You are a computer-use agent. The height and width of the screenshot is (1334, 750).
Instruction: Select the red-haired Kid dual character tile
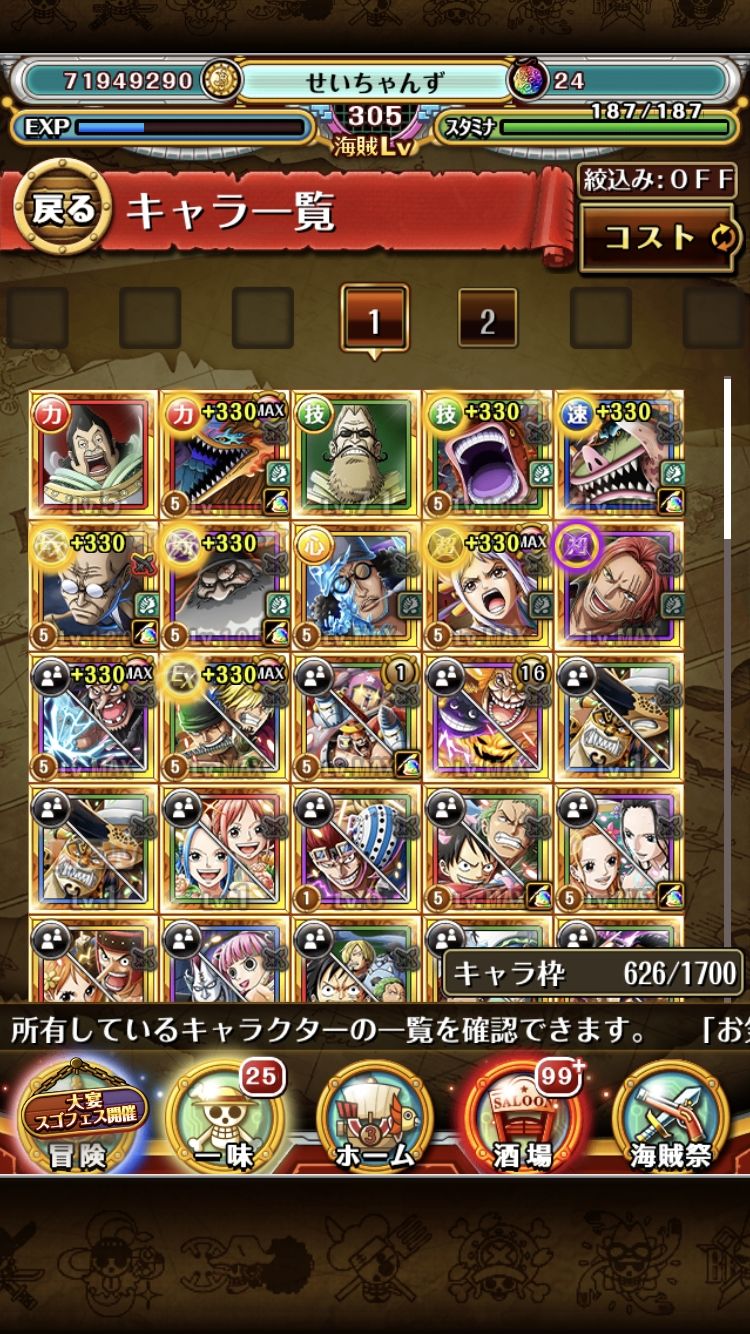click(x=356, y=849)
